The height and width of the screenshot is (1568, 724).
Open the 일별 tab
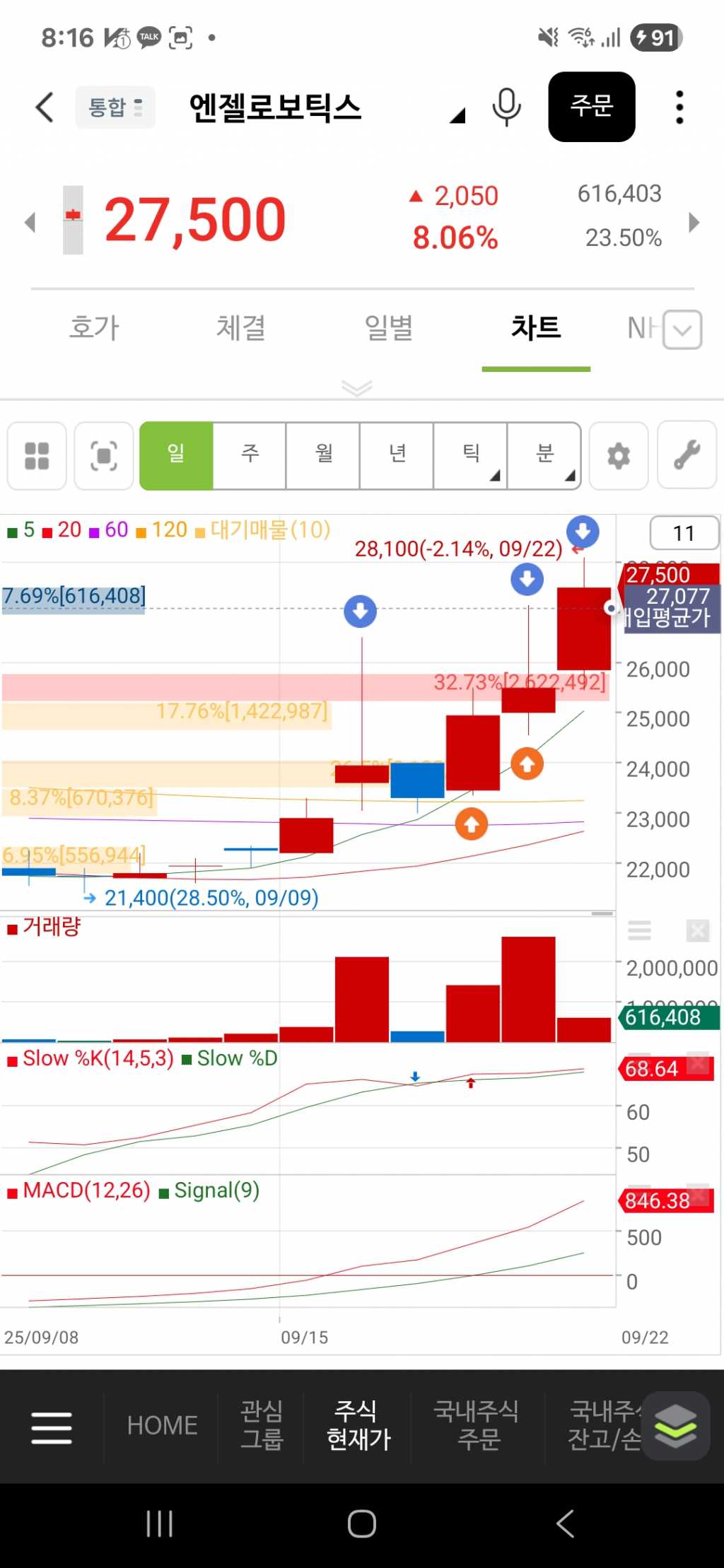tap(388, 328)
